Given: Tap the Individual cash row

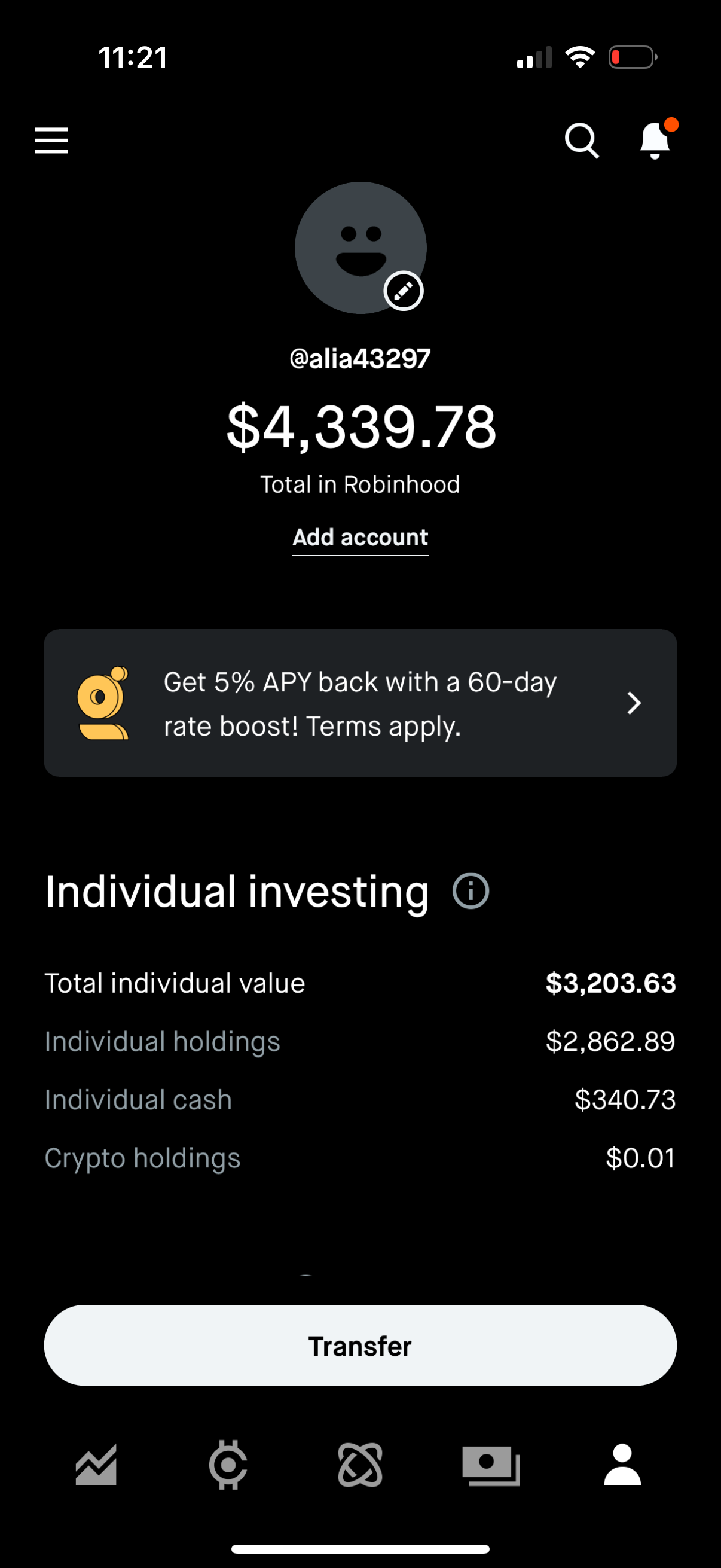Looking at the screenshot, I should 360,1099.
